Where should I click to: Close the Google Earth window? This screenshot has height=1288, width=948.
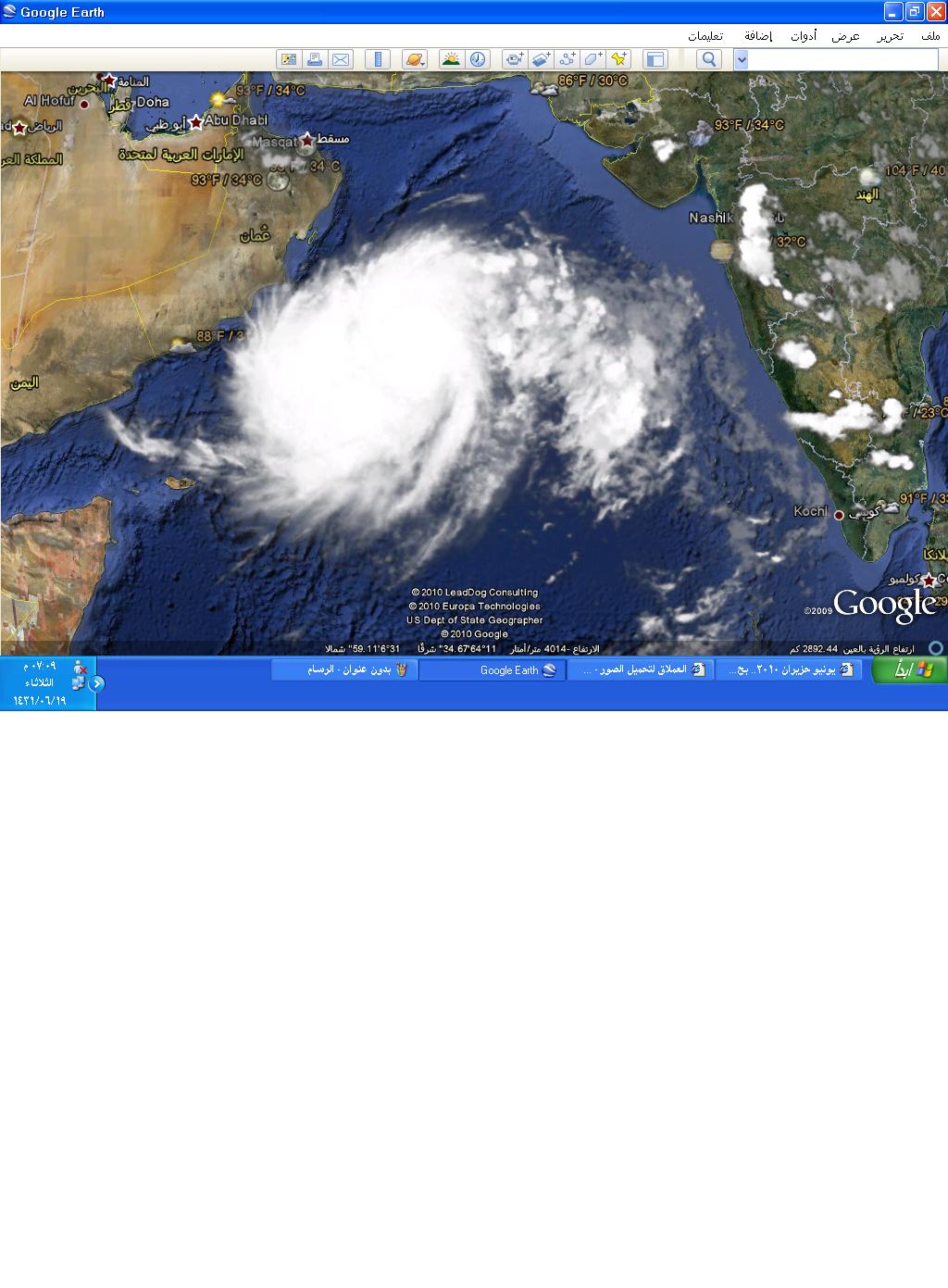click(935, 11)
